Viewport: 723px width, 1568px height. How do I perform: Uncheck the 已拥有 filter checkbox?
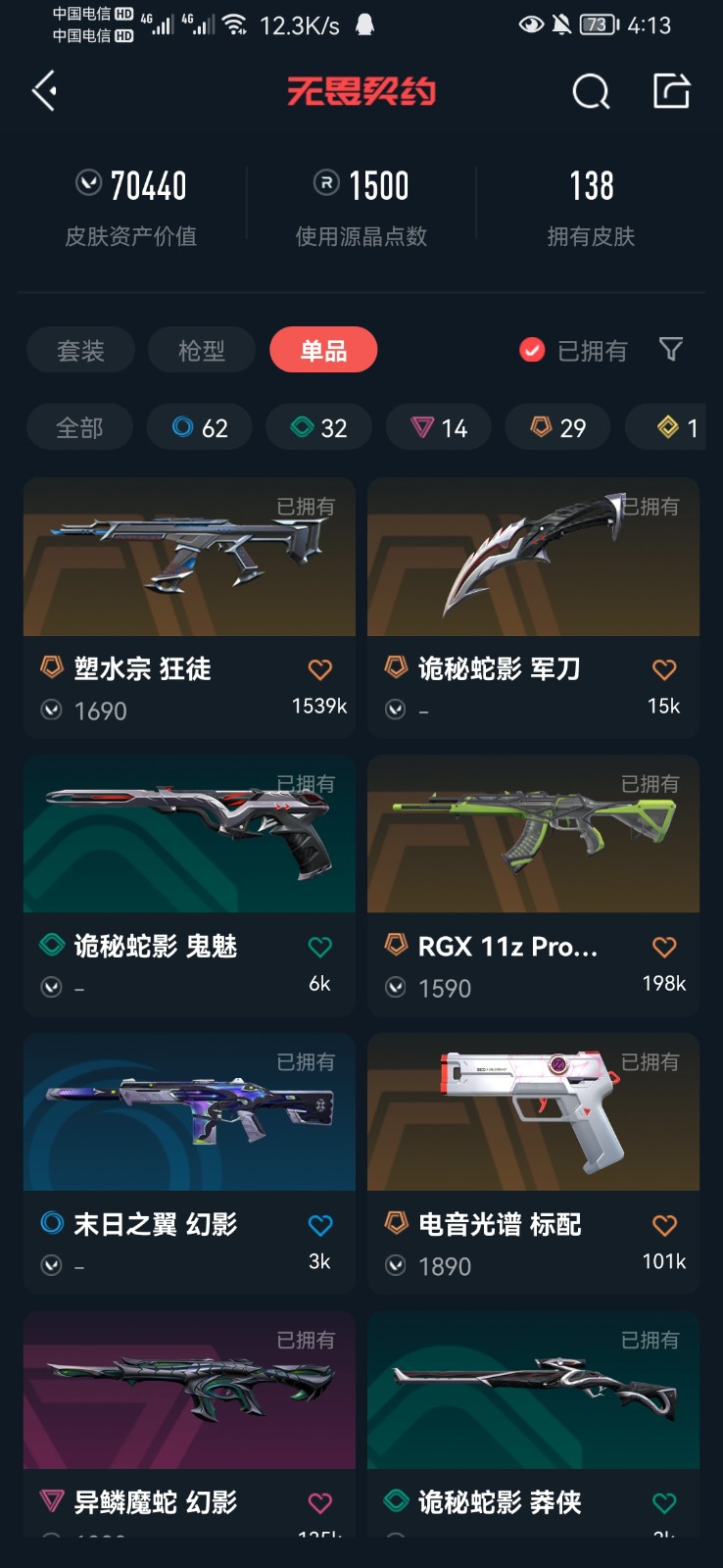pos(532,350)
